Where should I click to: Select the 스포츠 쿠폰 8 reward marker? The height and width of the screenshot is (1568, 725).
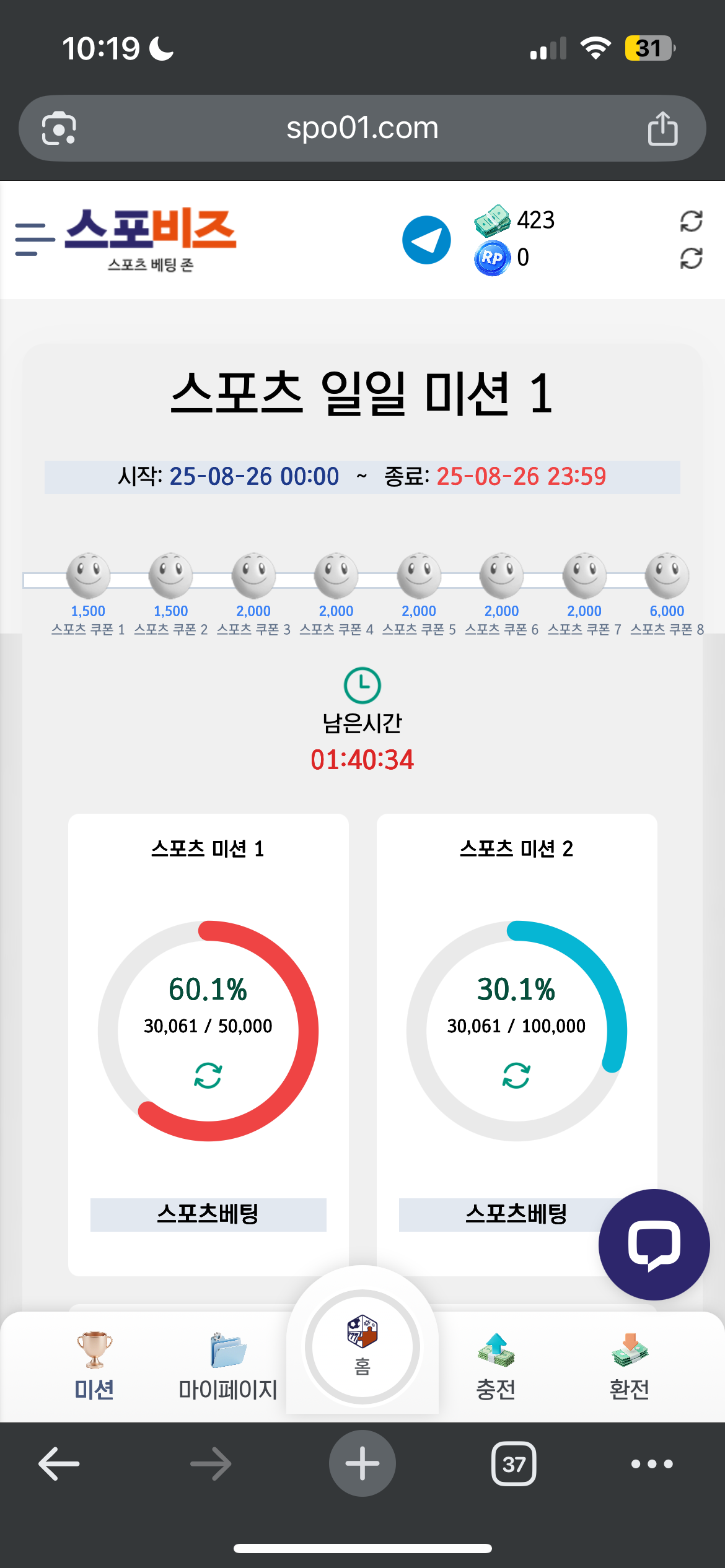pyautogui.click(x=667, y=574)
